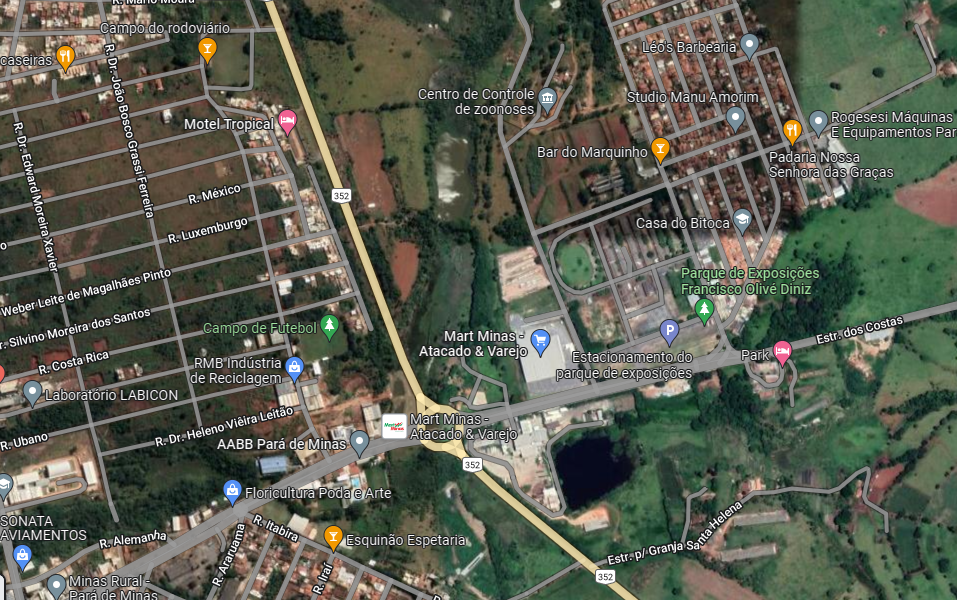
Task: Select the Casa do Bitoca pin
Action: click(742, 219)
